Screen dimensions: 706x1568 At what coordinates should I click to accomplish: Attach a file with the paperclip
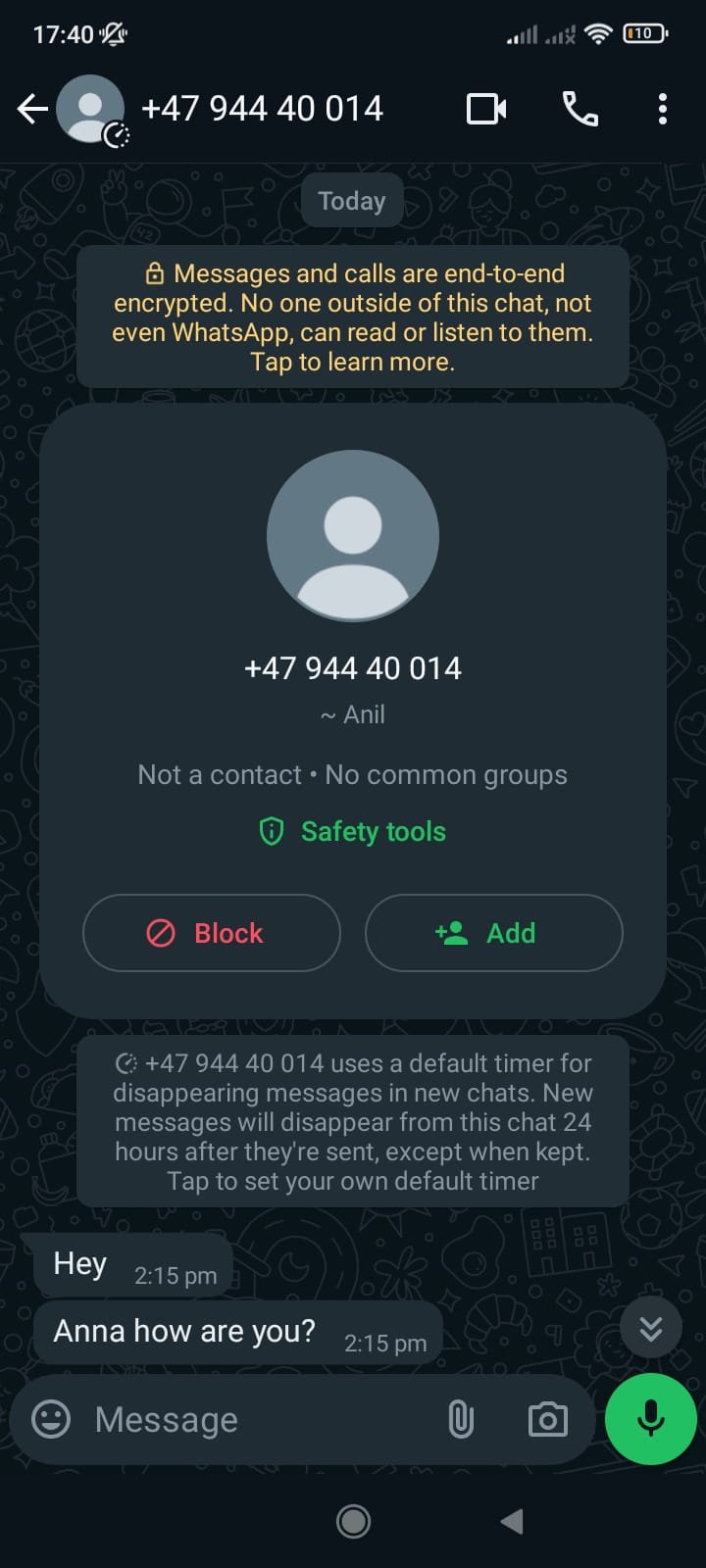click(461, 1419)
